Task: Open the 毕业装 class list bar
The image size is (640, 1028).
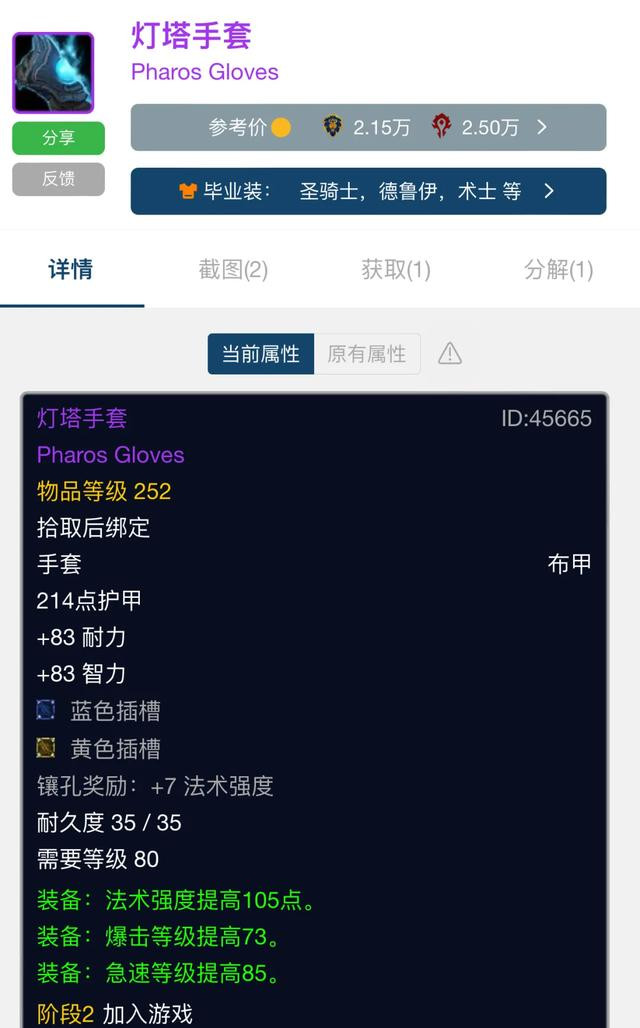Action: (x=369, y=191)
